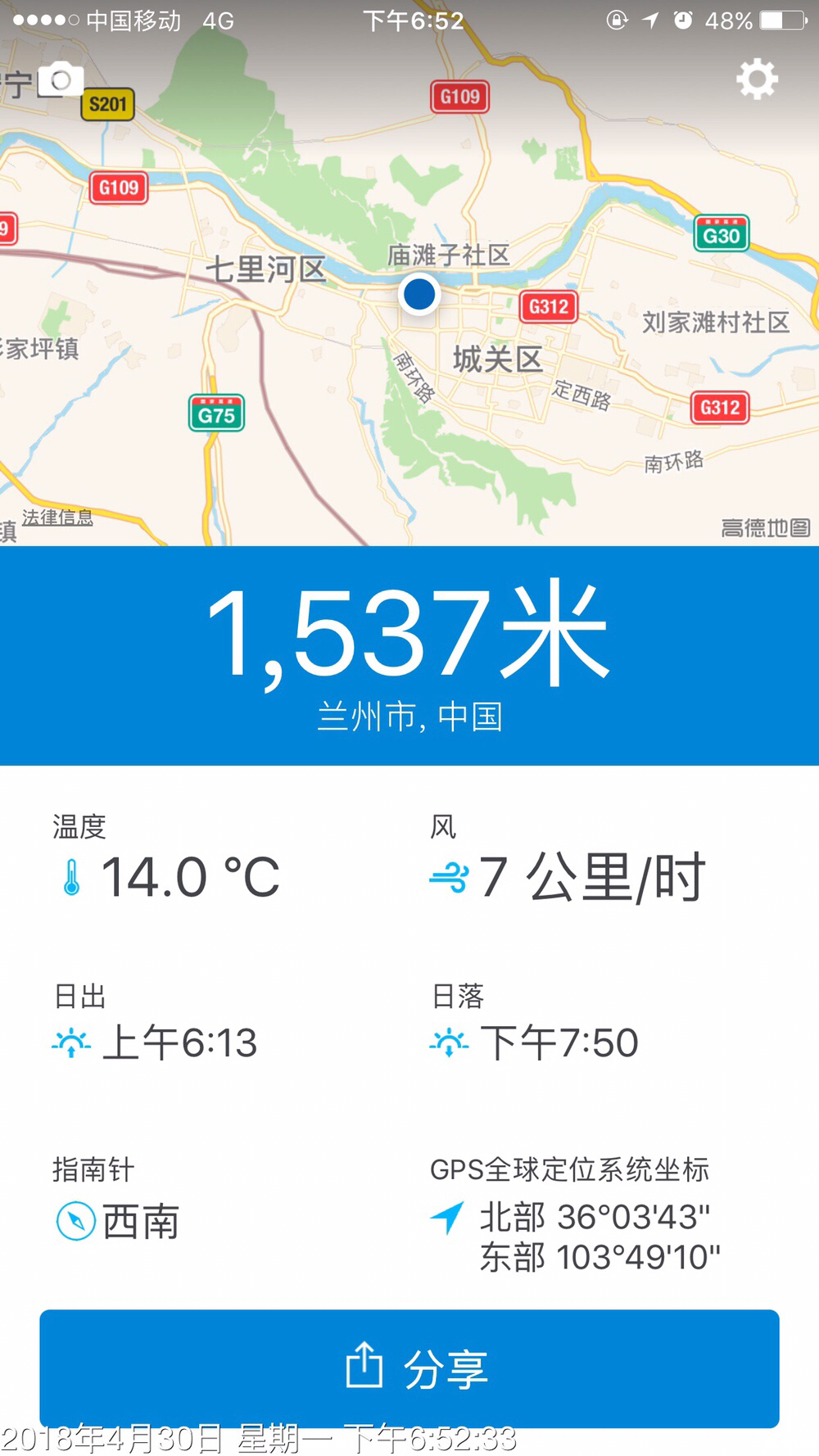Screen dimensions: 819x1456
Task: Open the 法律信息 legal link
Action: 57,518
